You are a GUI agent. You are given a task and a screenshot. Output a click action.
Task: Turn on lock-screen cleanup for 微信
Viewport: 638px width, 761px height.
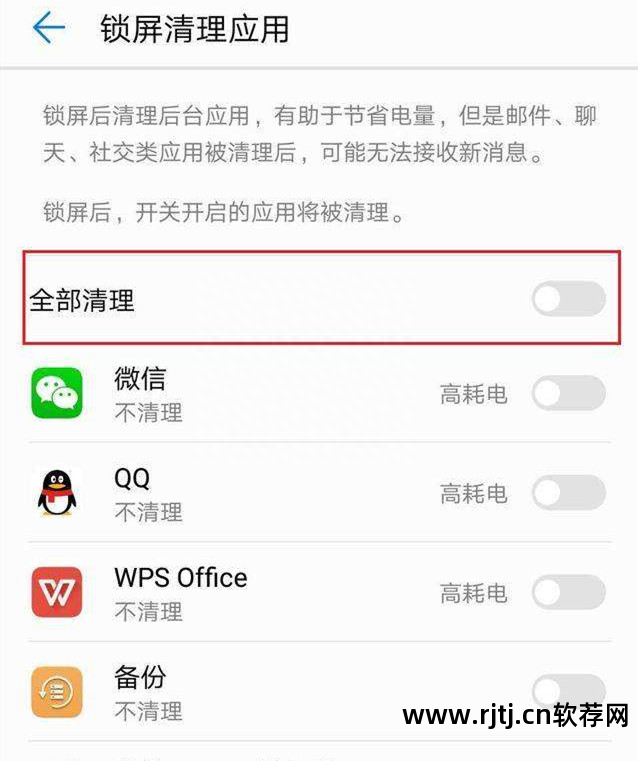point(568,394)
